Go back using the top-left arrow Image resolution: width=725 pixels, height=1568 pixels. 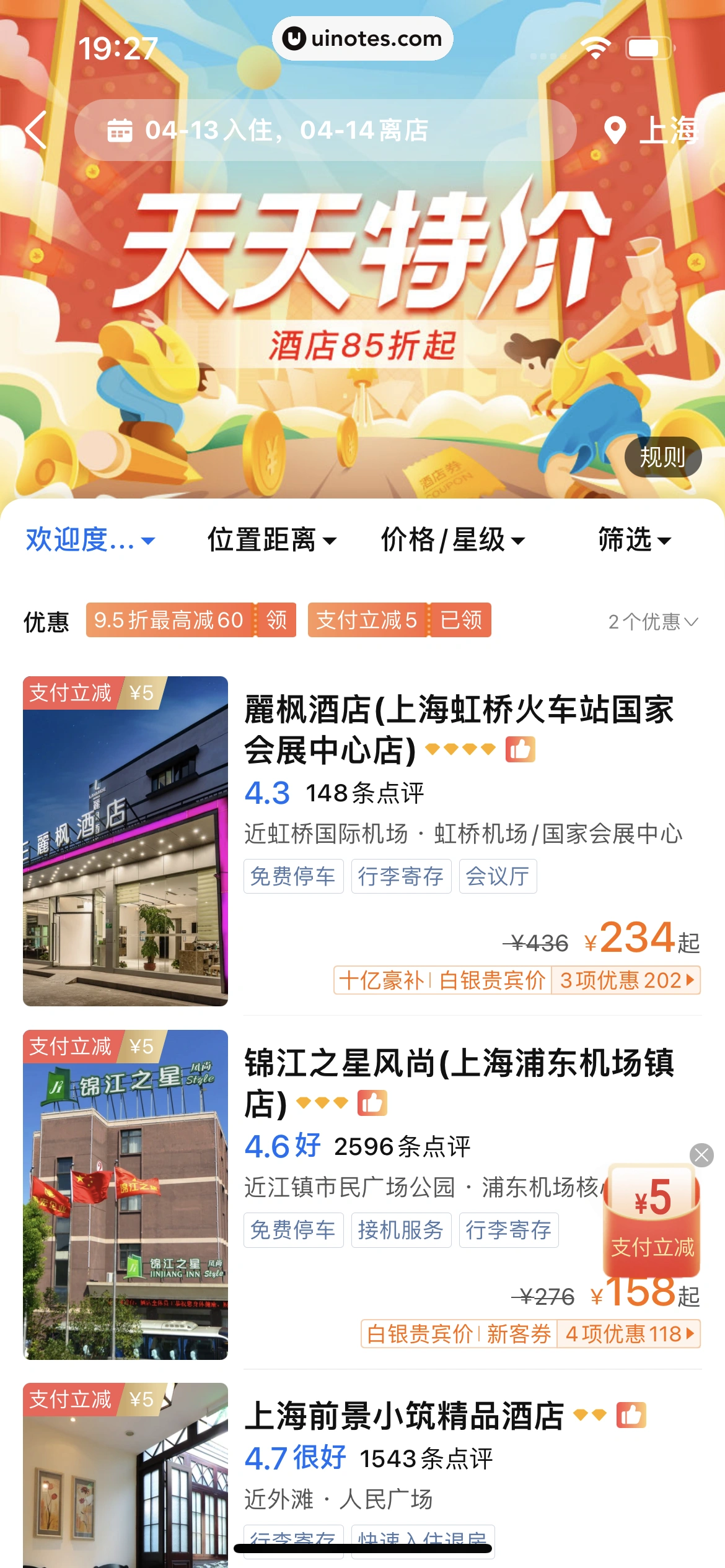coord(36,130)
